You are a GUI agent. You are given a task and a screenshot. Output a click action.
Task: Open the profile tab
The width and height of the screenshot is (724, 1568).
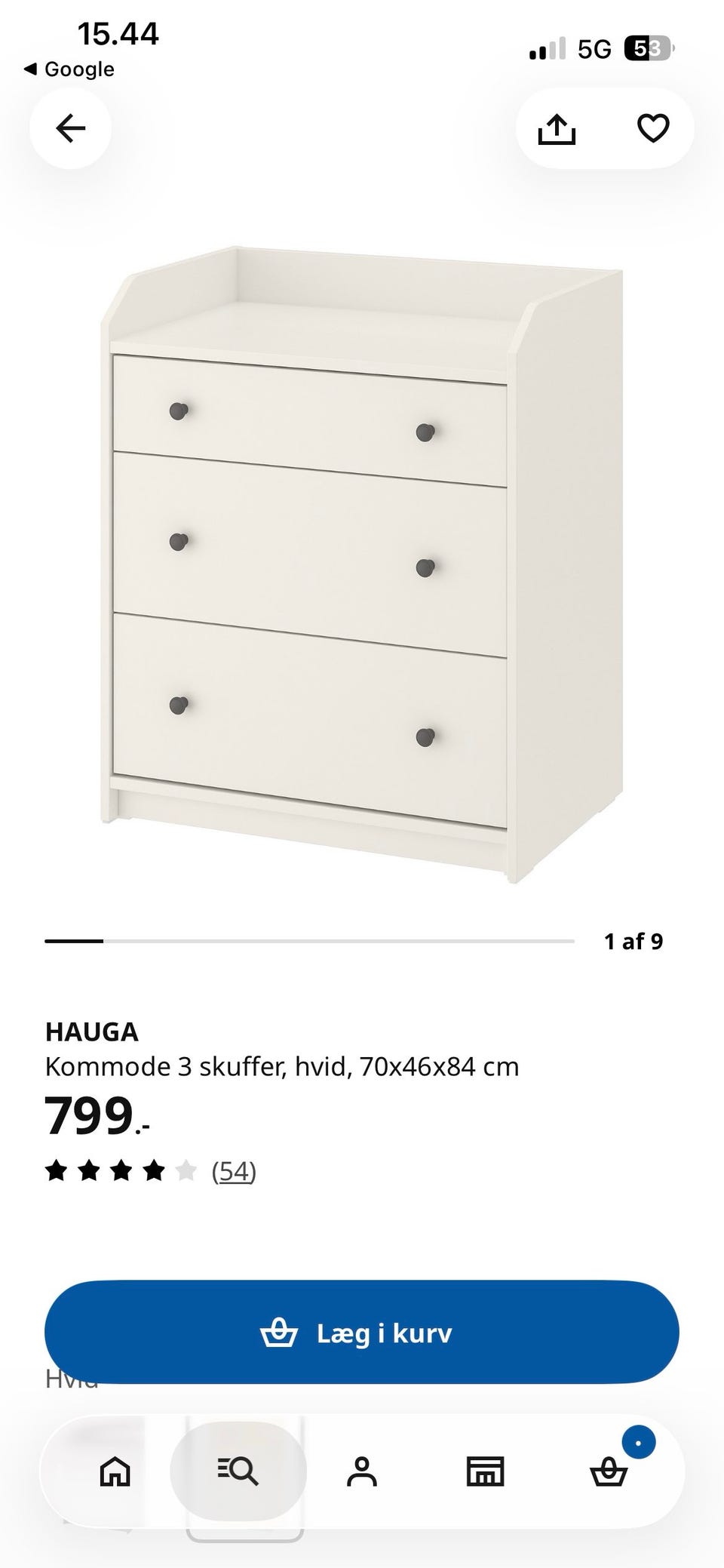coord(362,1471)
